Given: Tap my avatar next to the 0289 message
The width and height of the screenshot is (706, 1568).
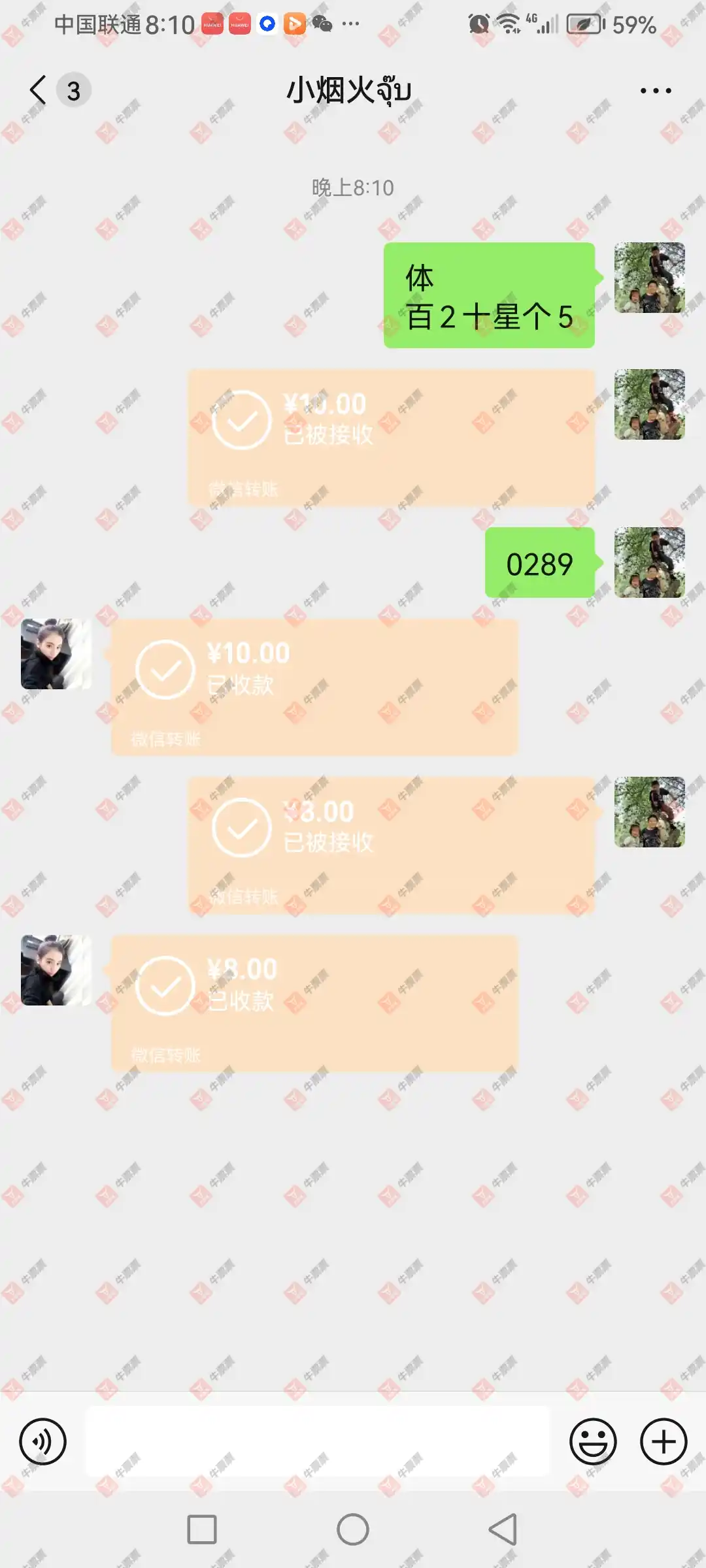Looking at the screenshot, I should point(649,563).
